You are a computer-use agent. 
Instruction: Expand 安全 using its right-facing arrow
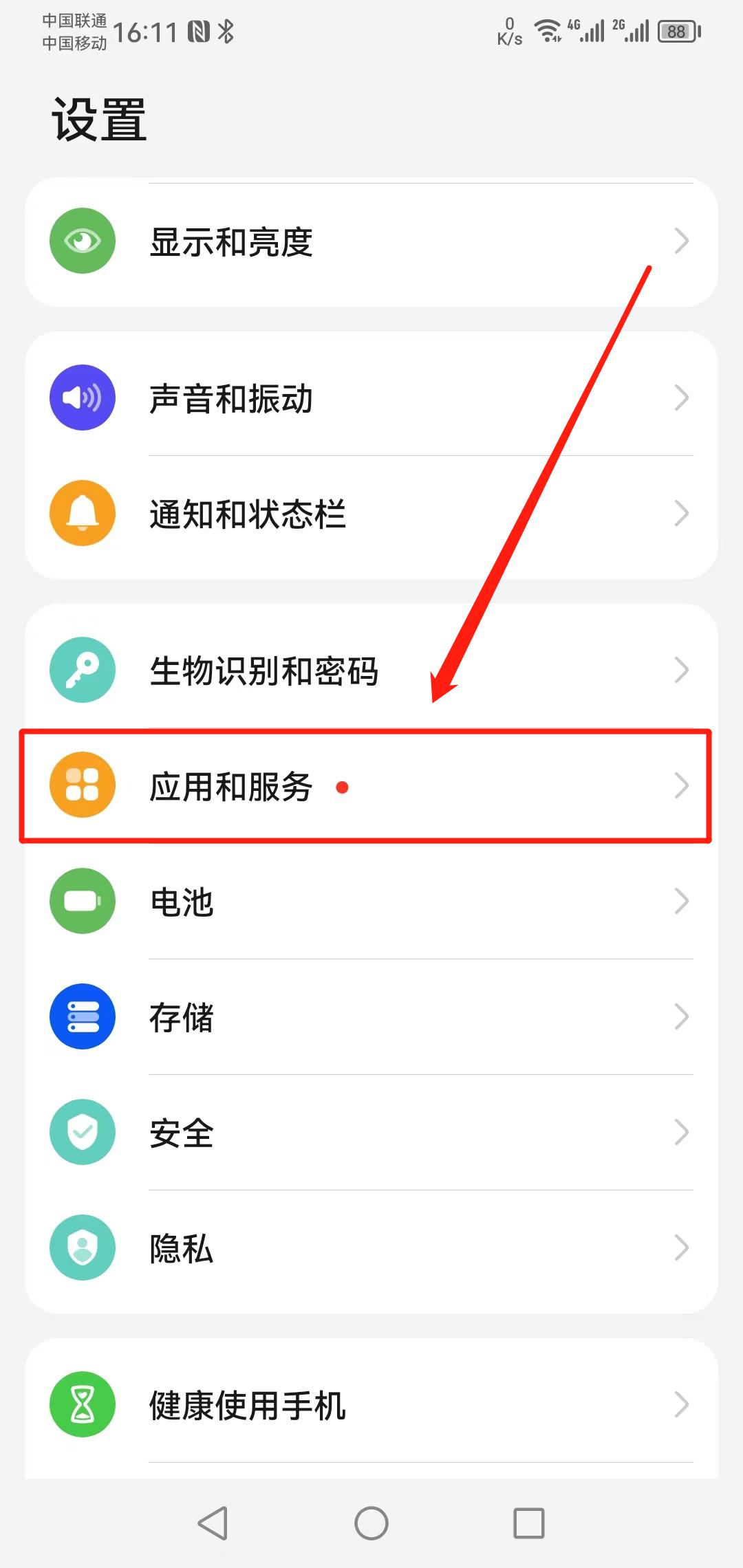tap(682, 1133)
